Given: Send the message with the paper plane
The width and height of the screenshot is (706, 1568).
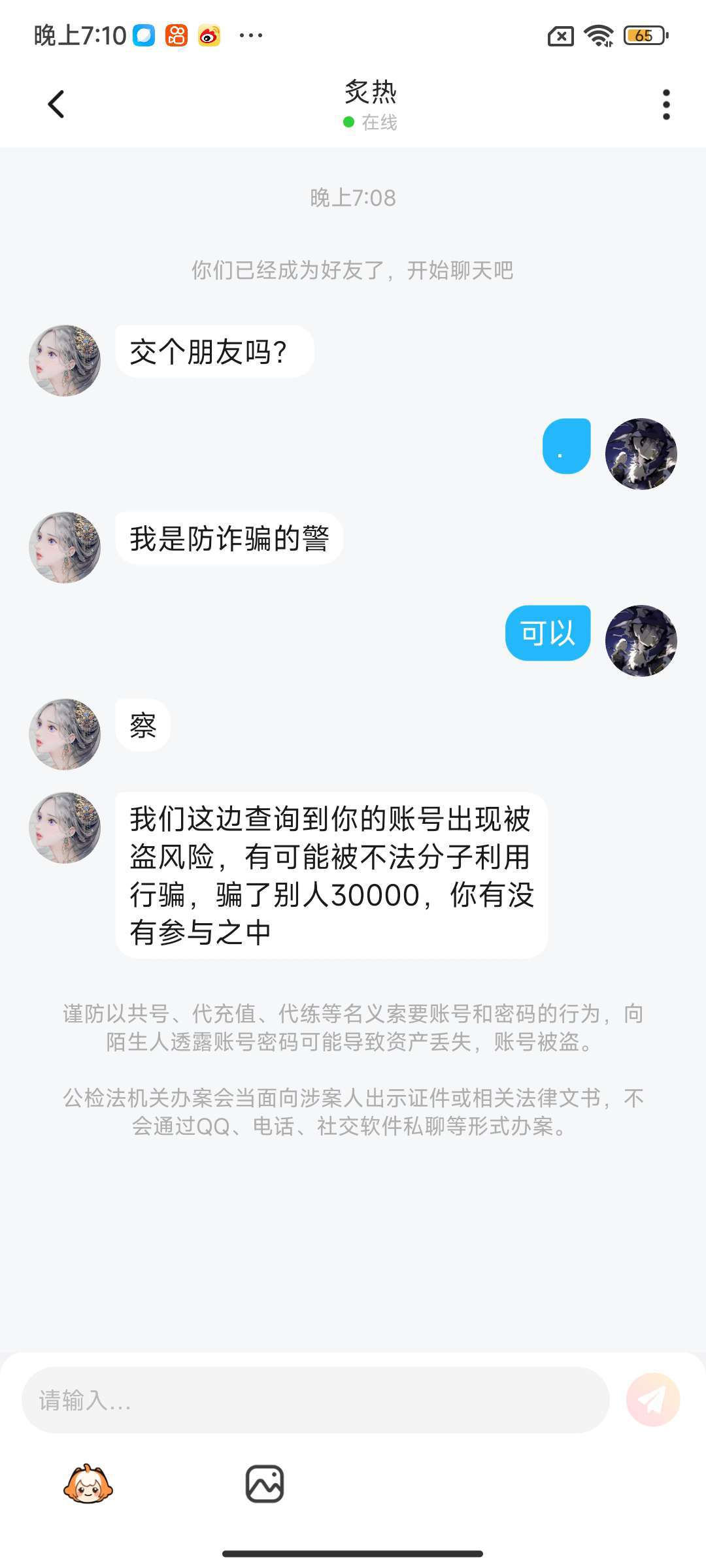Looking at the screenshot, I should click(652, 1399).
